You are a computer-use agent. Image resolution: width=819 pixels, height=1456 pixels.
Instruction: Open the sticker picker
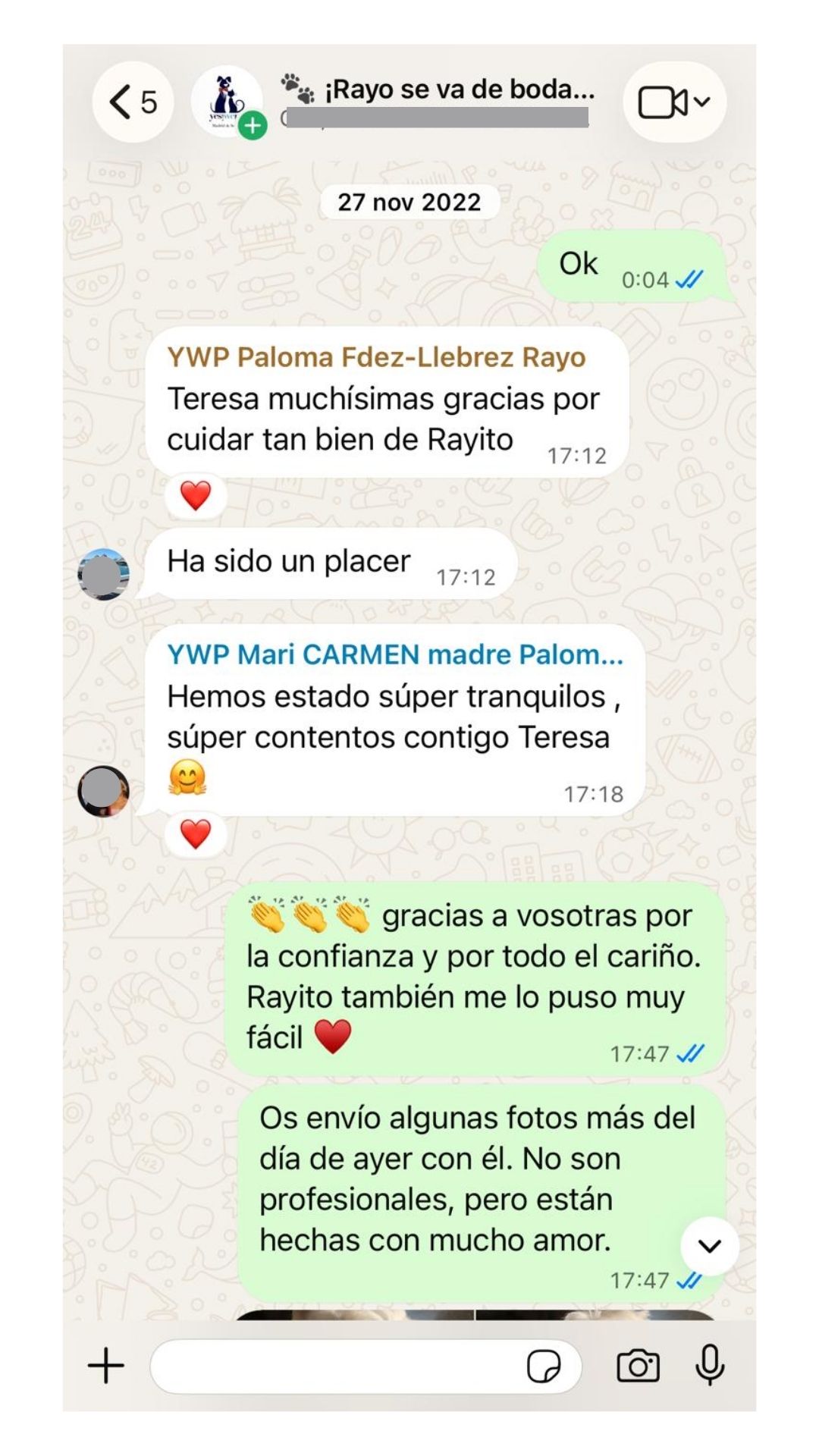544,1367
